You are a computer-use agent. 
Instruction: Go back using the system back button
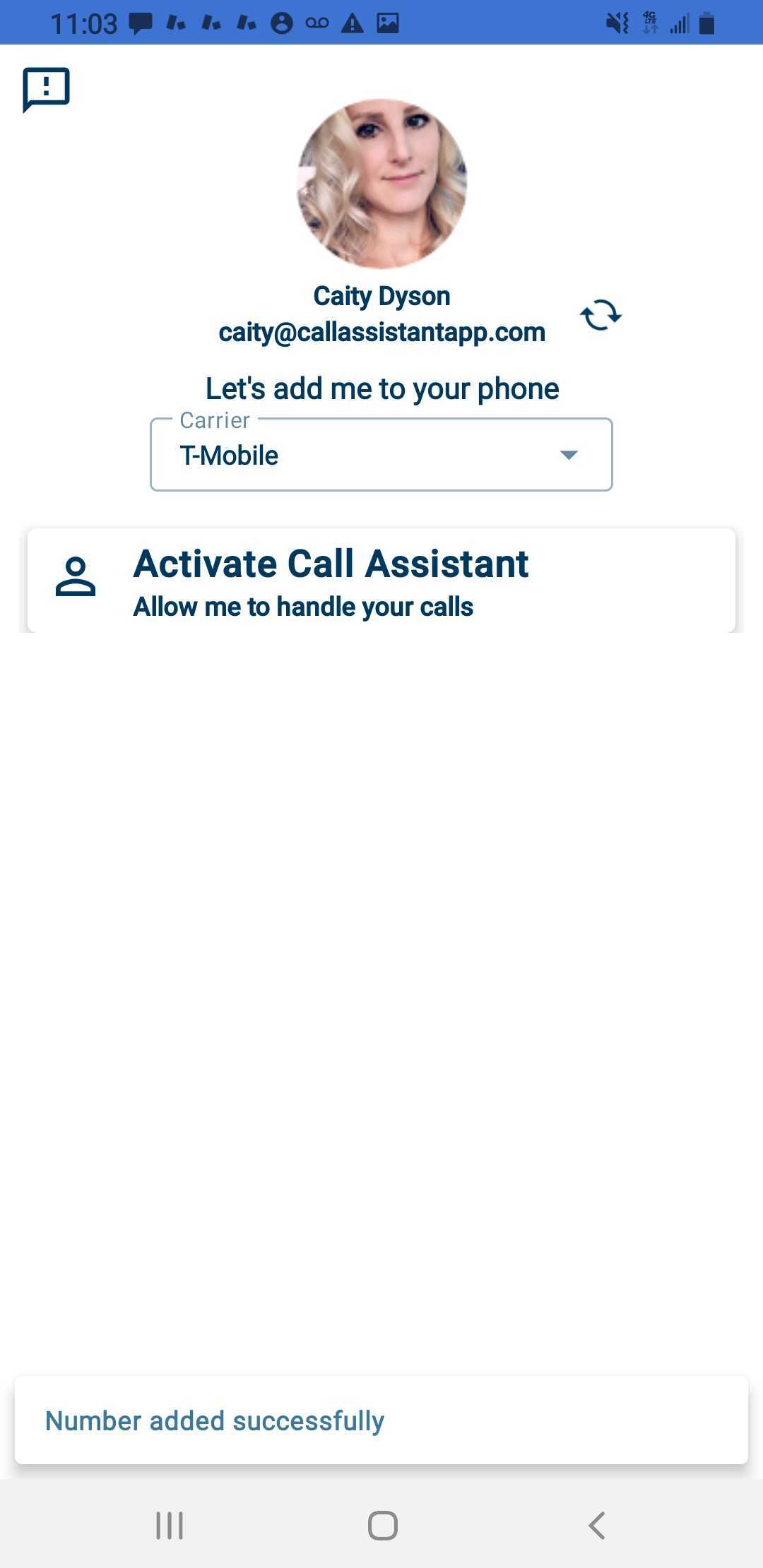click(597, 1526)
